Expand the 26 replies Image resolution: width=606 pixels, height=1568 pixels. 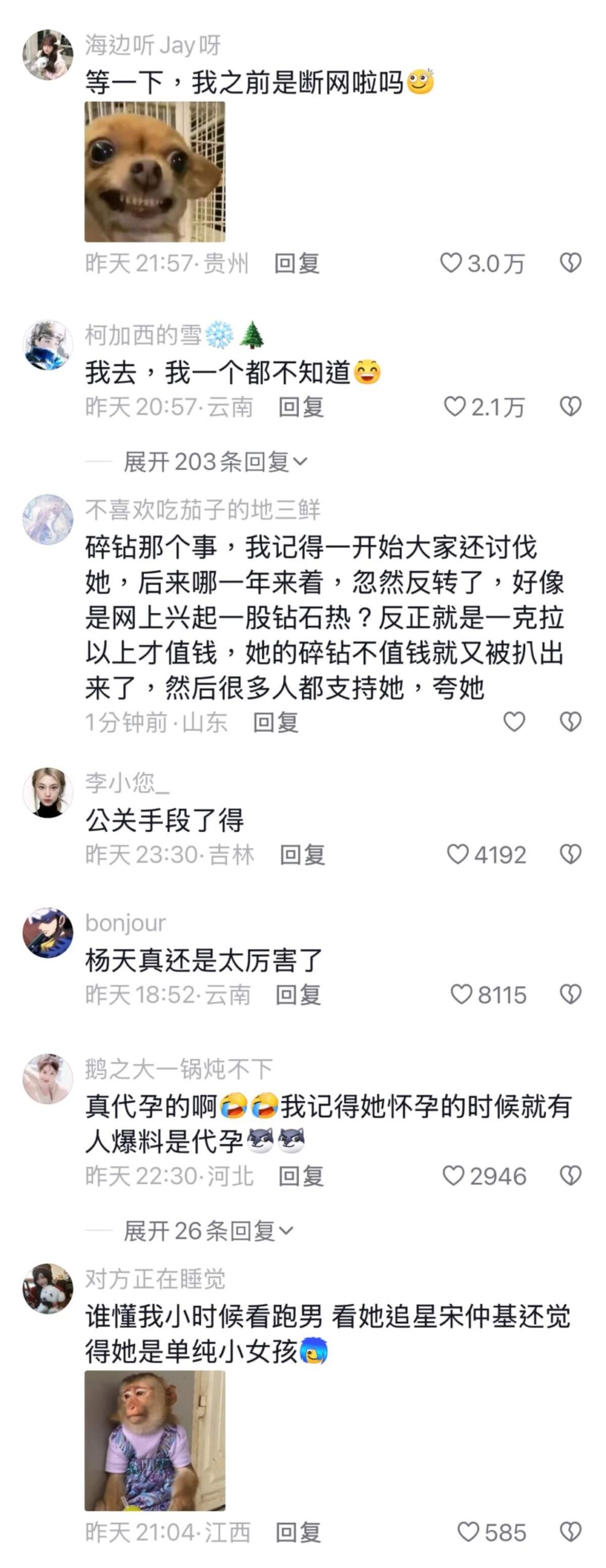click(x=208, y=1231)
